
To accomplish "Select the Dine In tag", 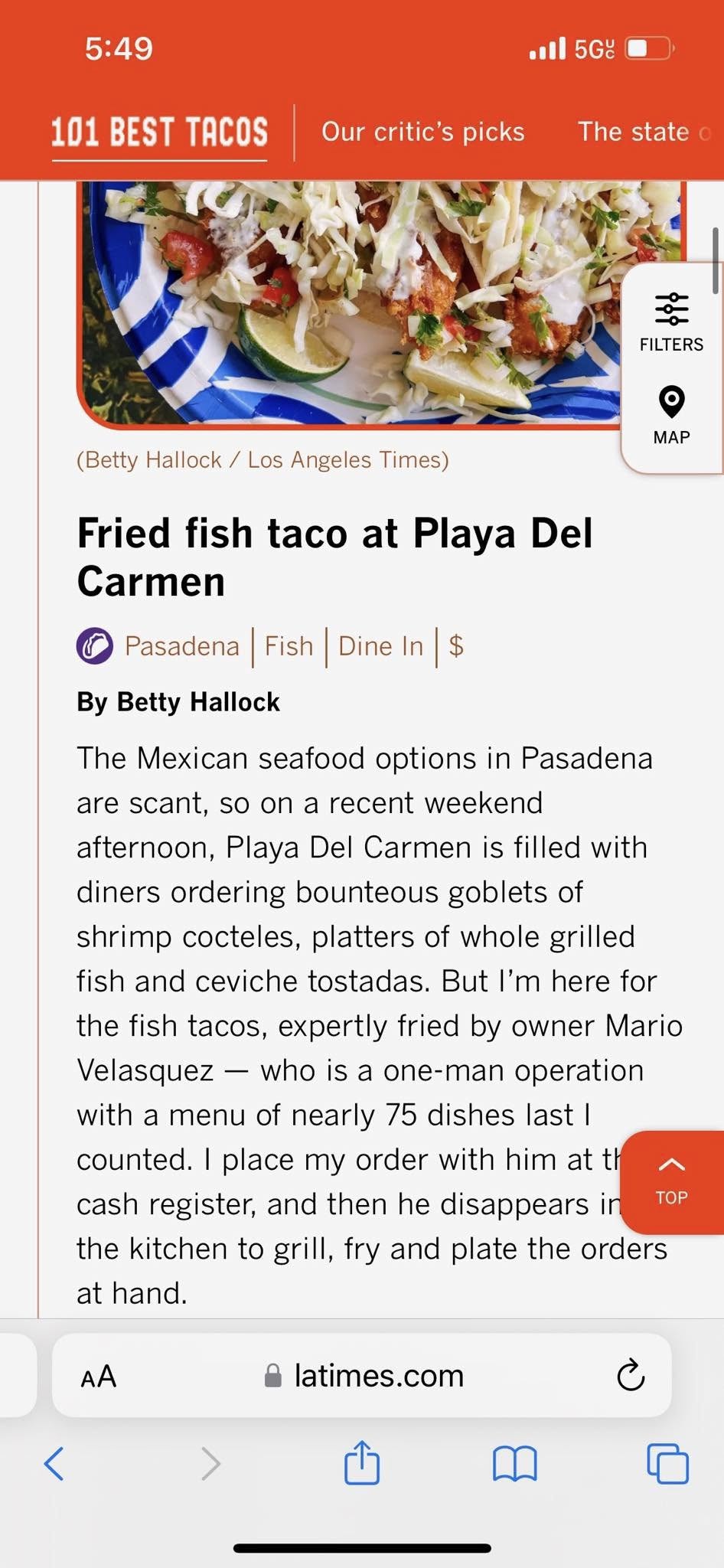I will click(x=380, y=646).
